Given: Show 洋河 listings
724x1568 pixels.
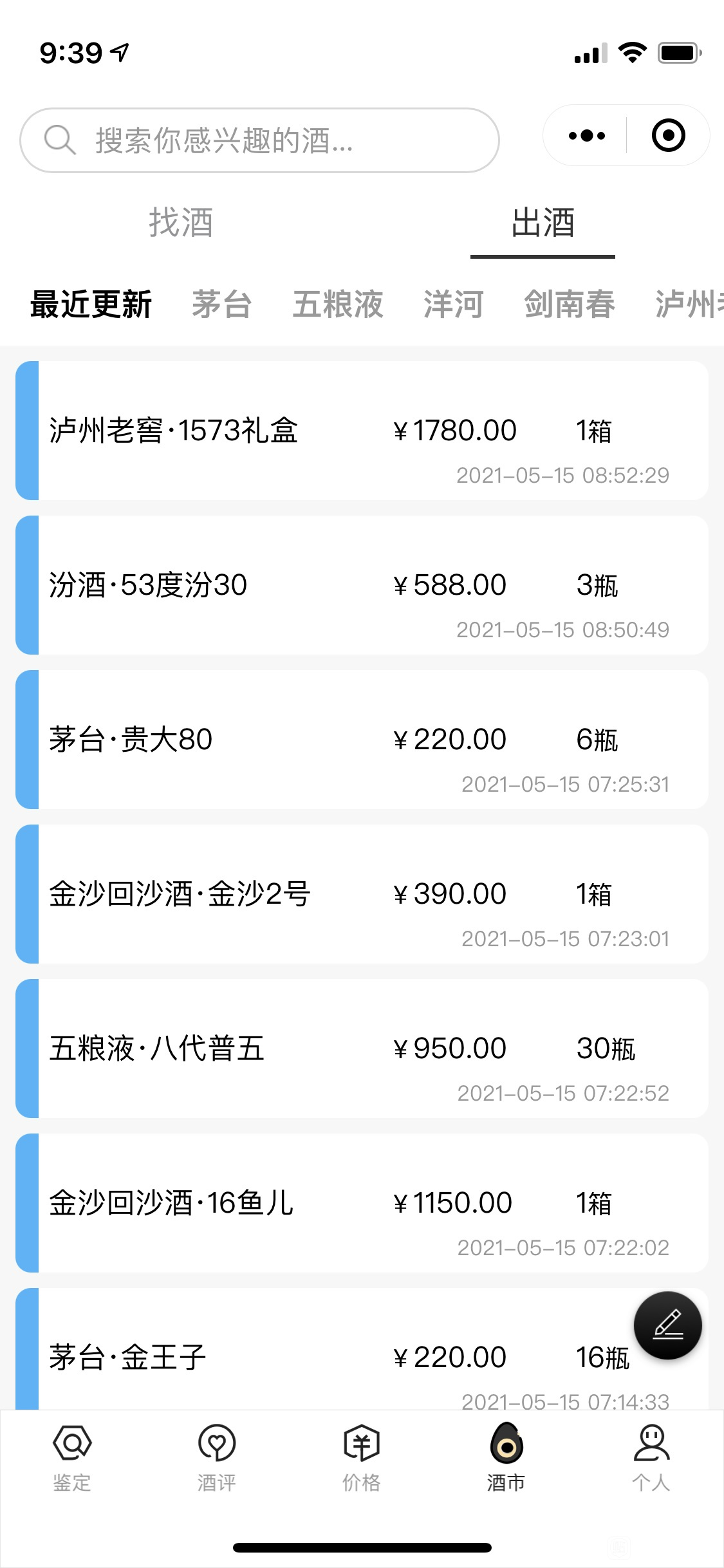Looking at the screenshot, I should coord(454,304).
